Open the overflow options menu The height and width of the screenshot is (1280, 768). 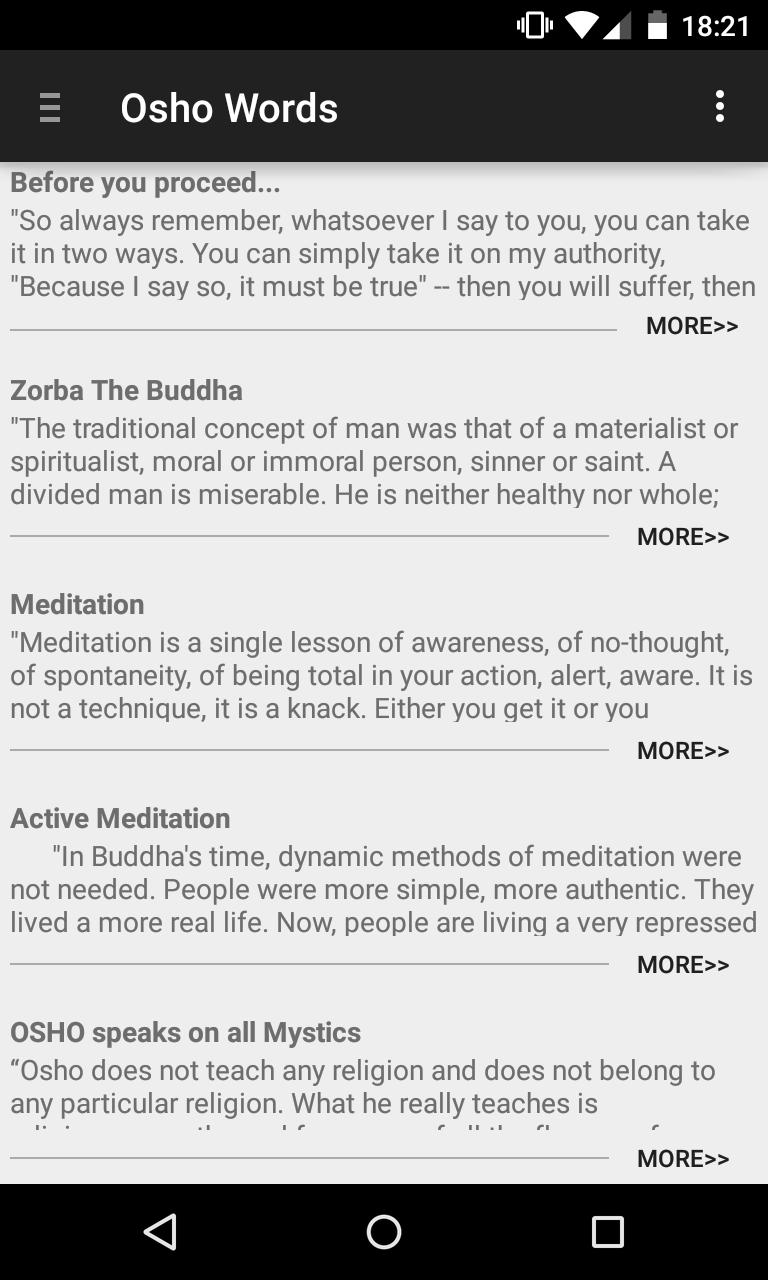click(719, 107)
